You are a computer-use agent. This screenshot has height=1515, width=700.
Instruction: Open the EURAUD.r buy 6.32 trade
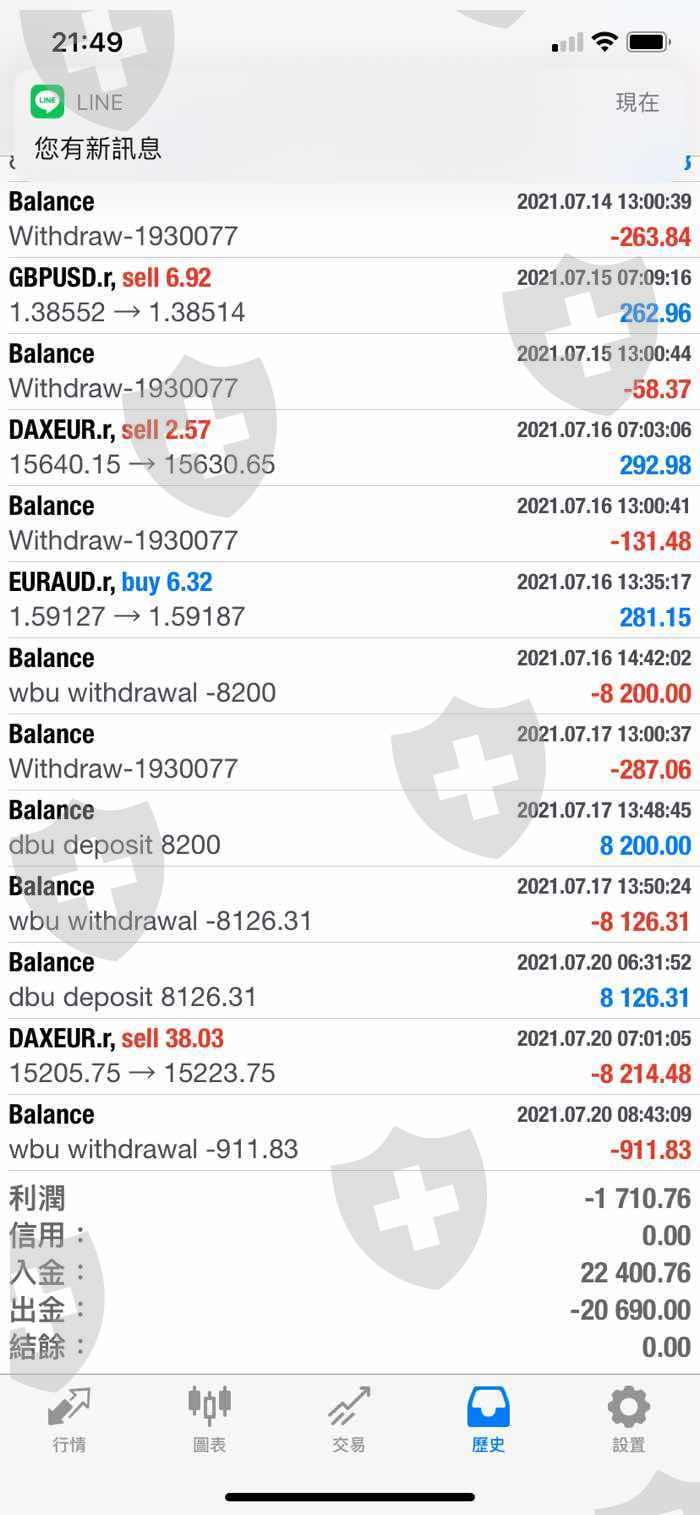point(350,600)
